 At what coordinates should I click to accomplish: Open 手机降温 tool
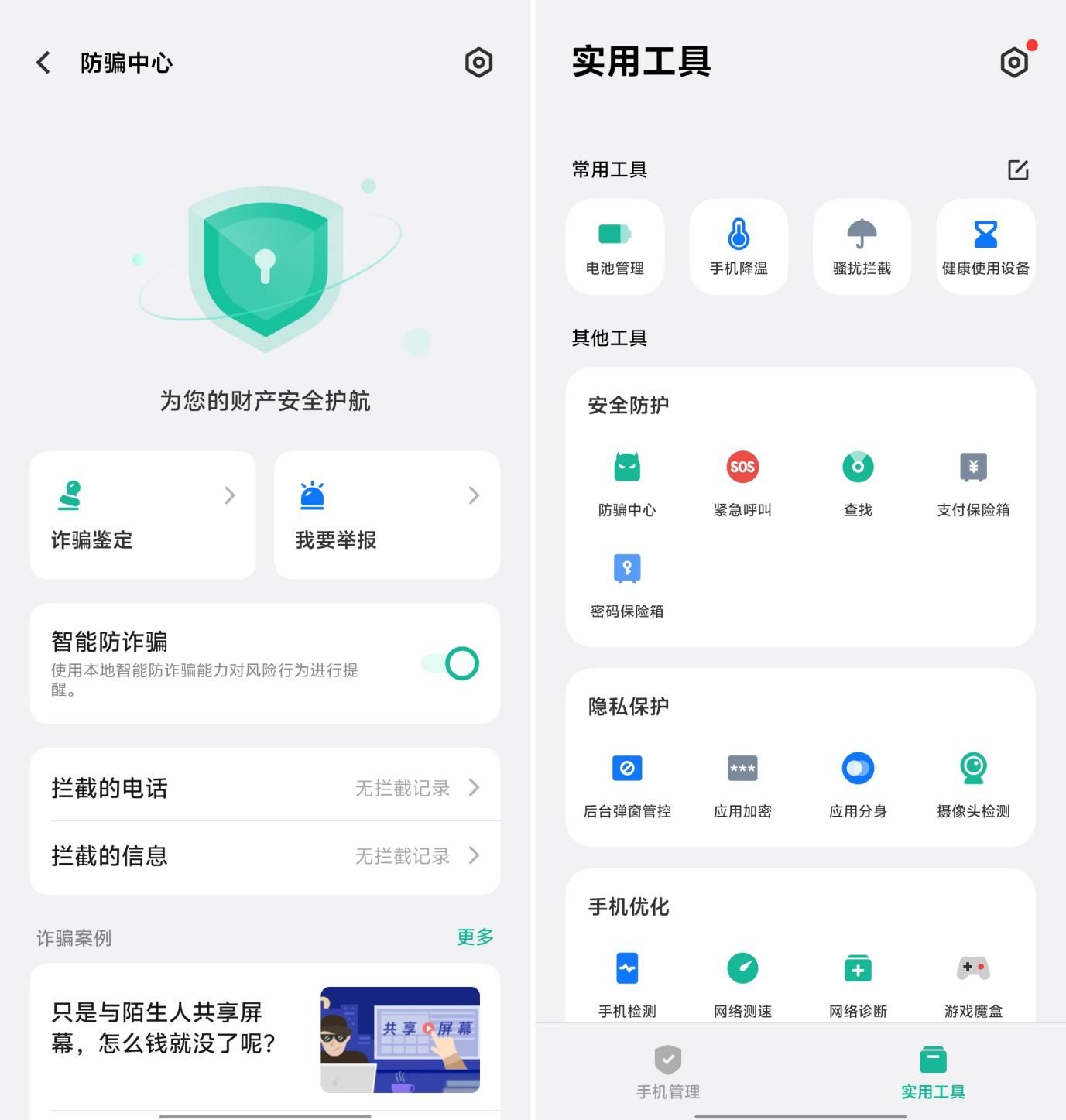[x=739, y=247]
